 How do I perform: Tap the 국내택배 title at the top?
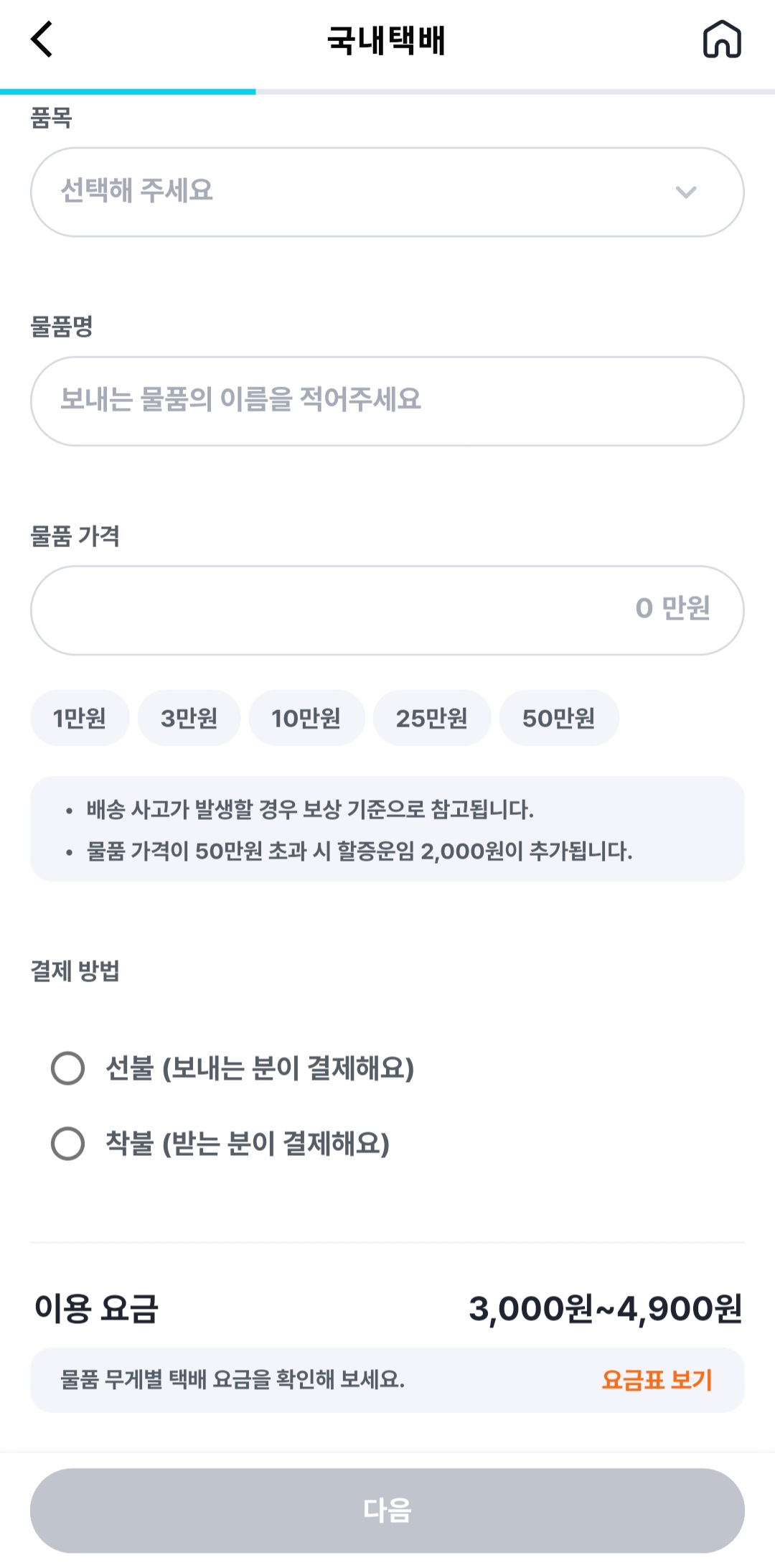pos(387,41)
